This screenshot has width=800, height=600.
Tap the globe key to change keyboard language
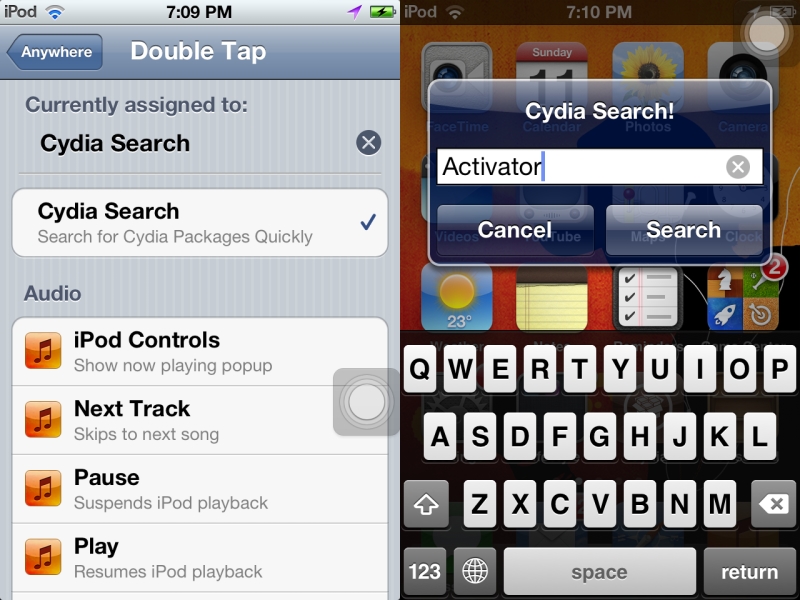coord(475,572)
